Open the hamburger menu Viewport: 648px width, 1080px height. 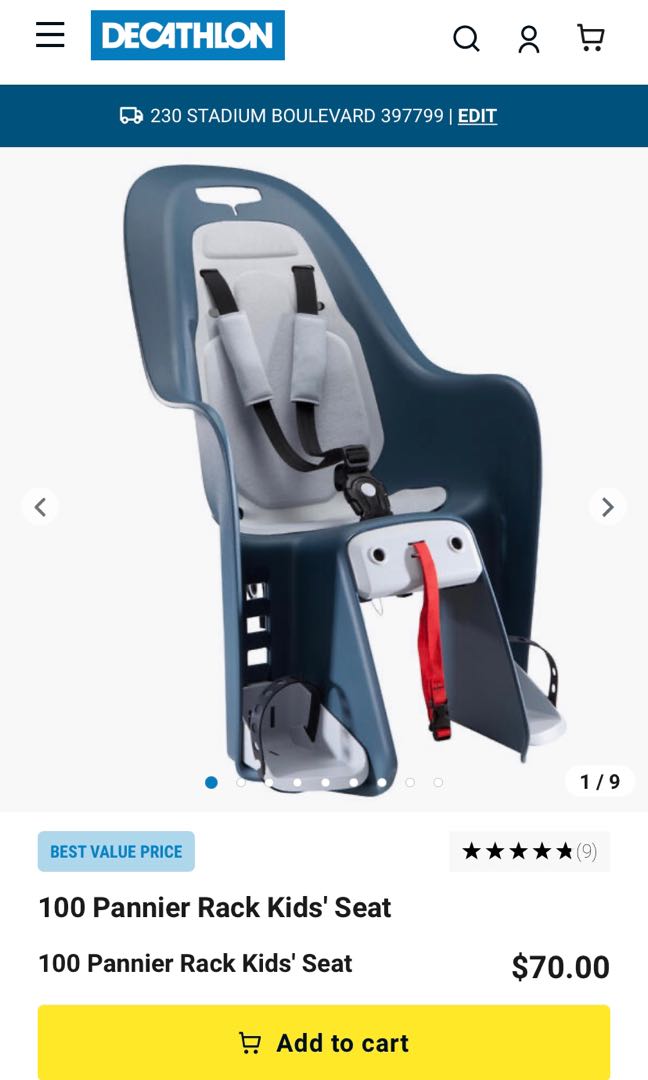click(50, 35)
